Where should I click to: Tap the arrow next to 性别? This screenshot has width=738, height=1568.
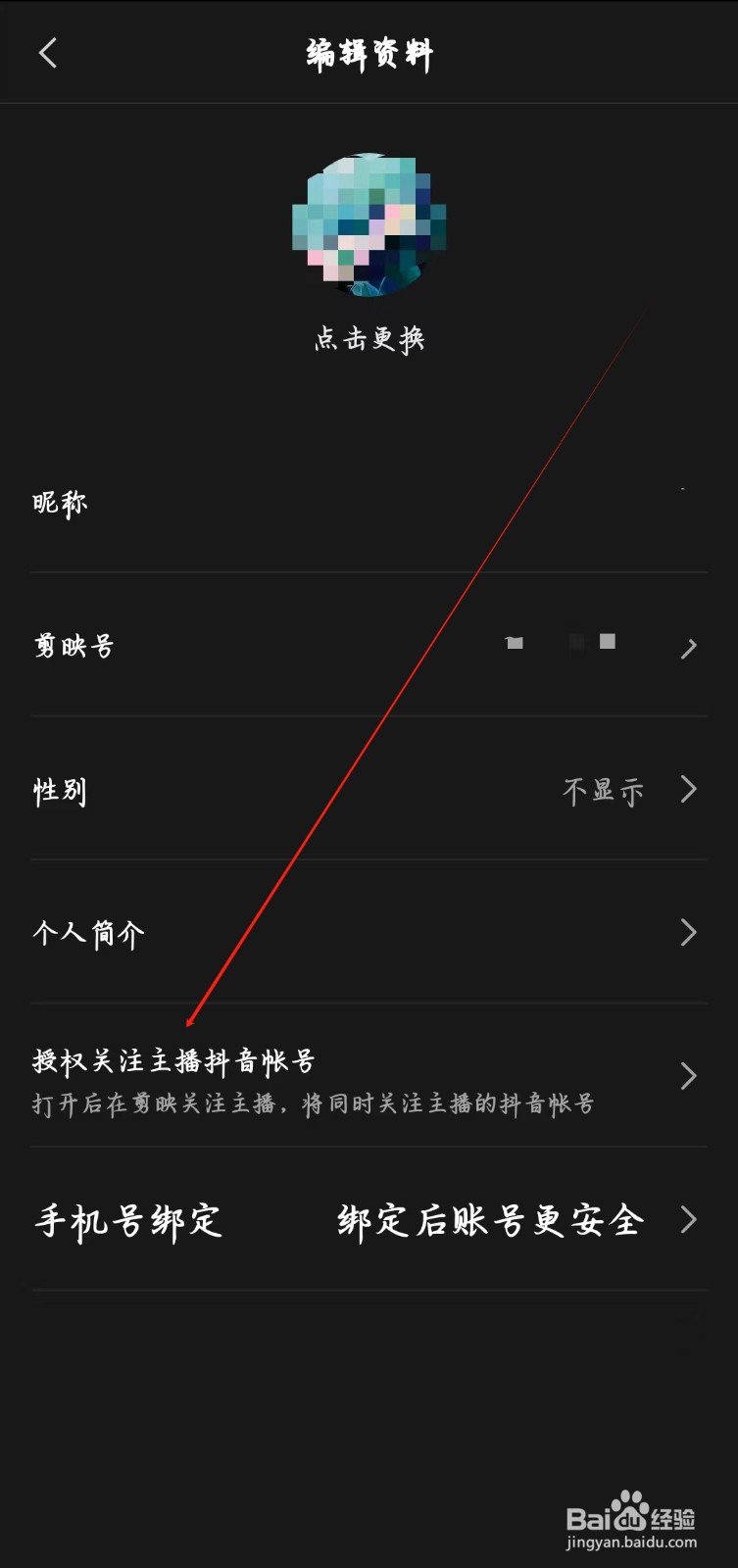[689, 790]
